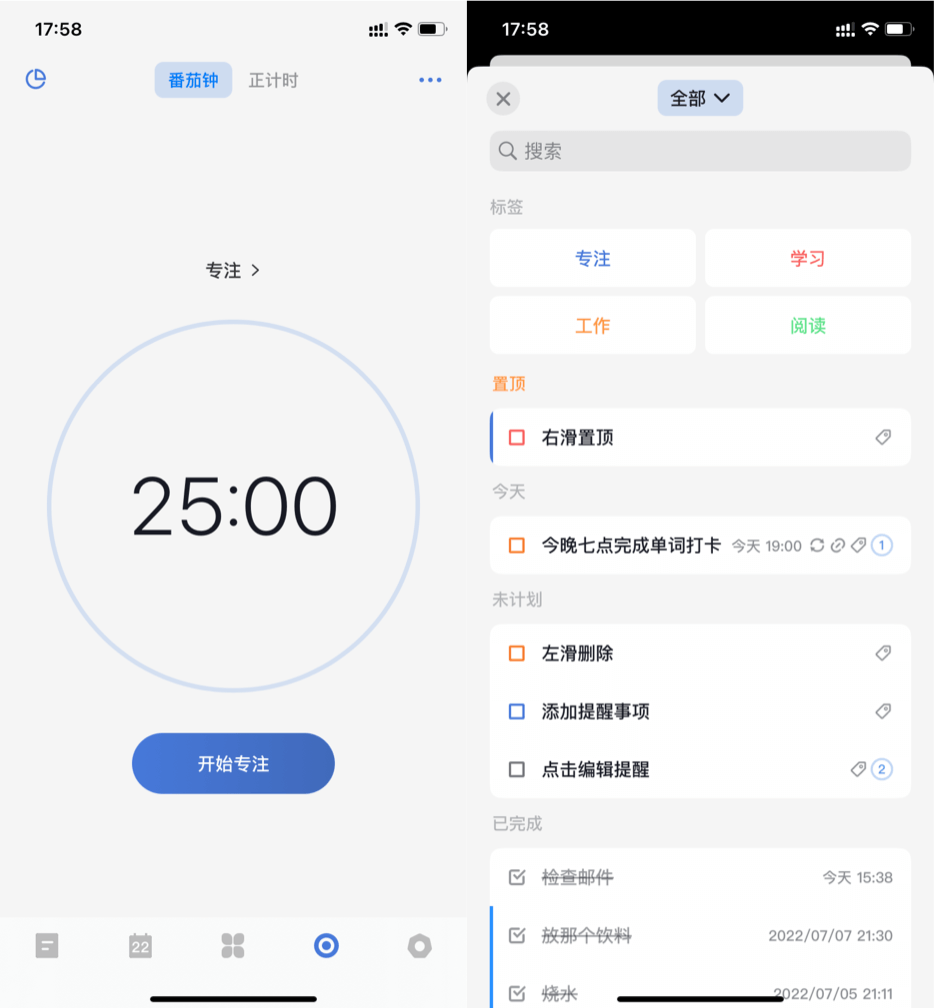Open the 今晚七点完成单词打卡 task
Screen dimensions: 936x1008
pyautogui.click(x=630, y=545)
